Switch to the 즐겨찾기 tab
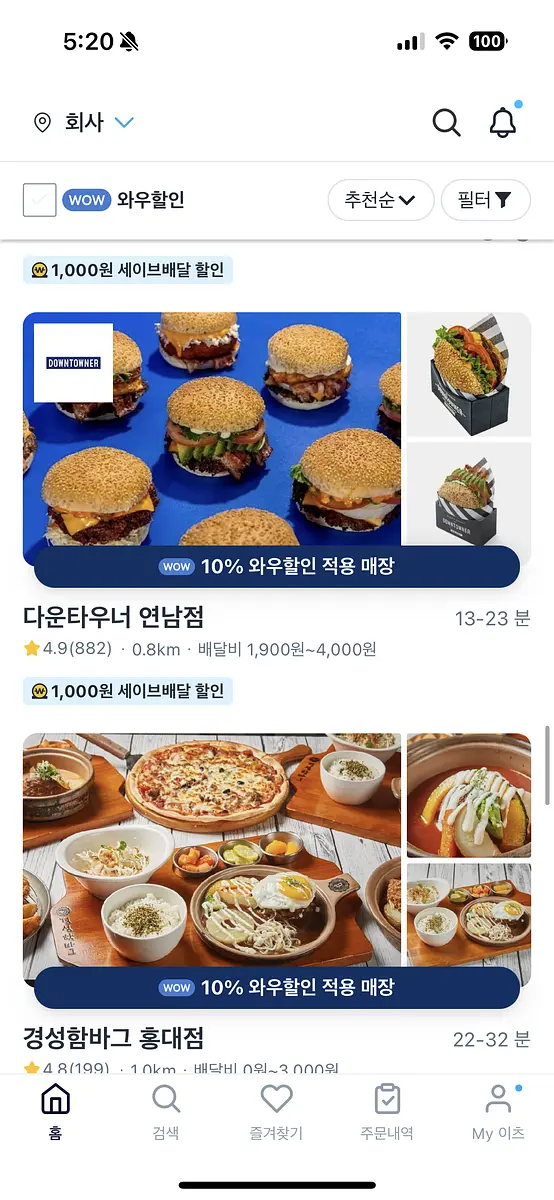The image size is (554, 1200). click(276, 1112)
